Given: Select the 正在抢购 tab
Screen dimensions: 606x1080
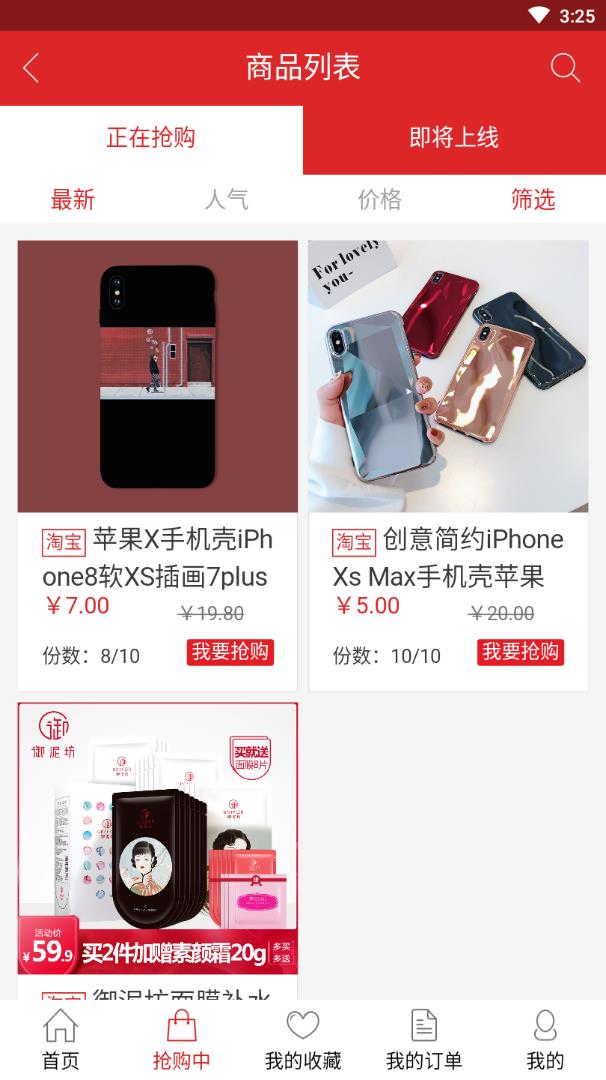Looking at the screenshot, I should (x=151, y=138).
